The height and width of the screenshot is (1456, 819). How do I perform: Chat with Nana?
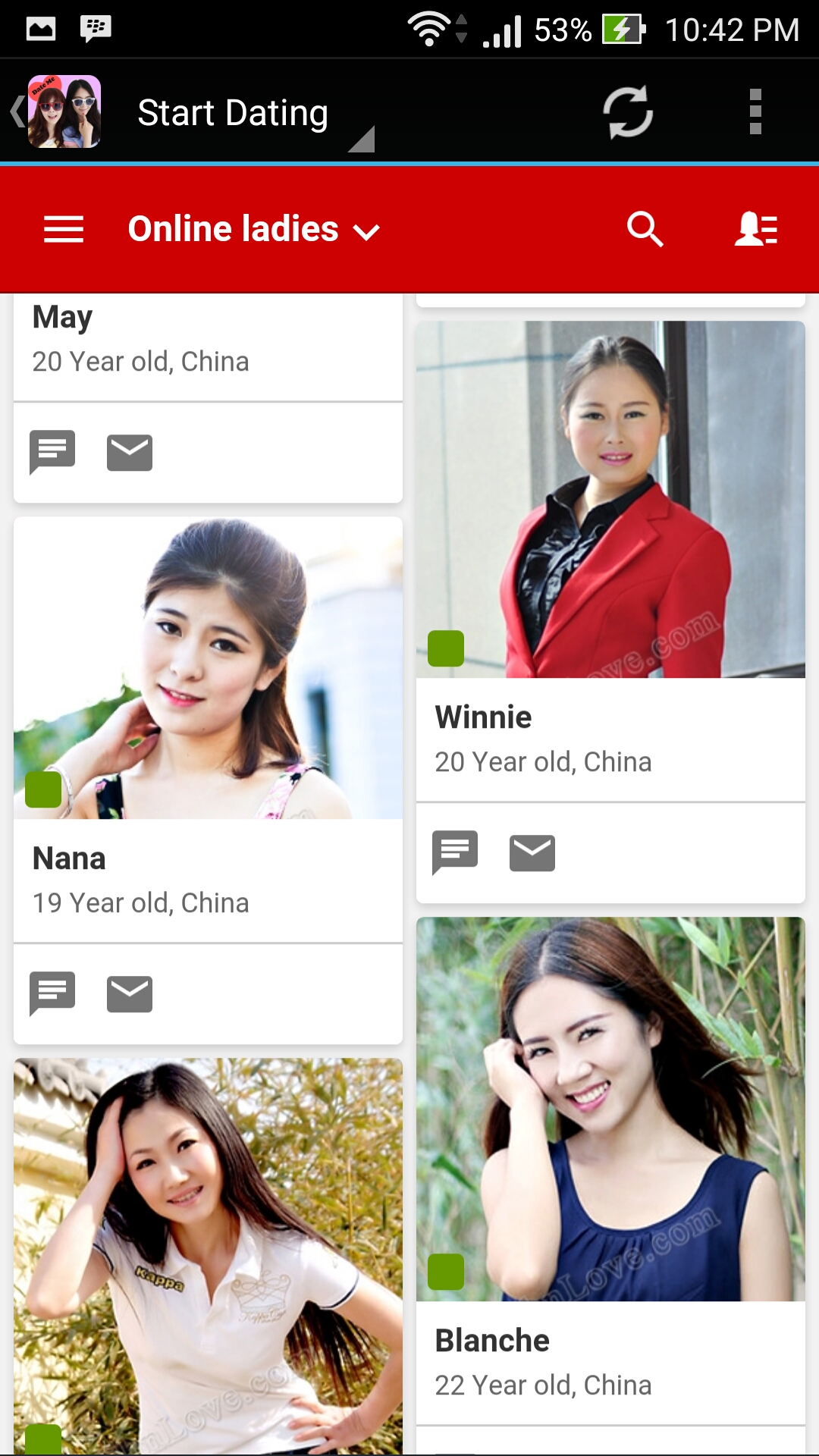52,993
